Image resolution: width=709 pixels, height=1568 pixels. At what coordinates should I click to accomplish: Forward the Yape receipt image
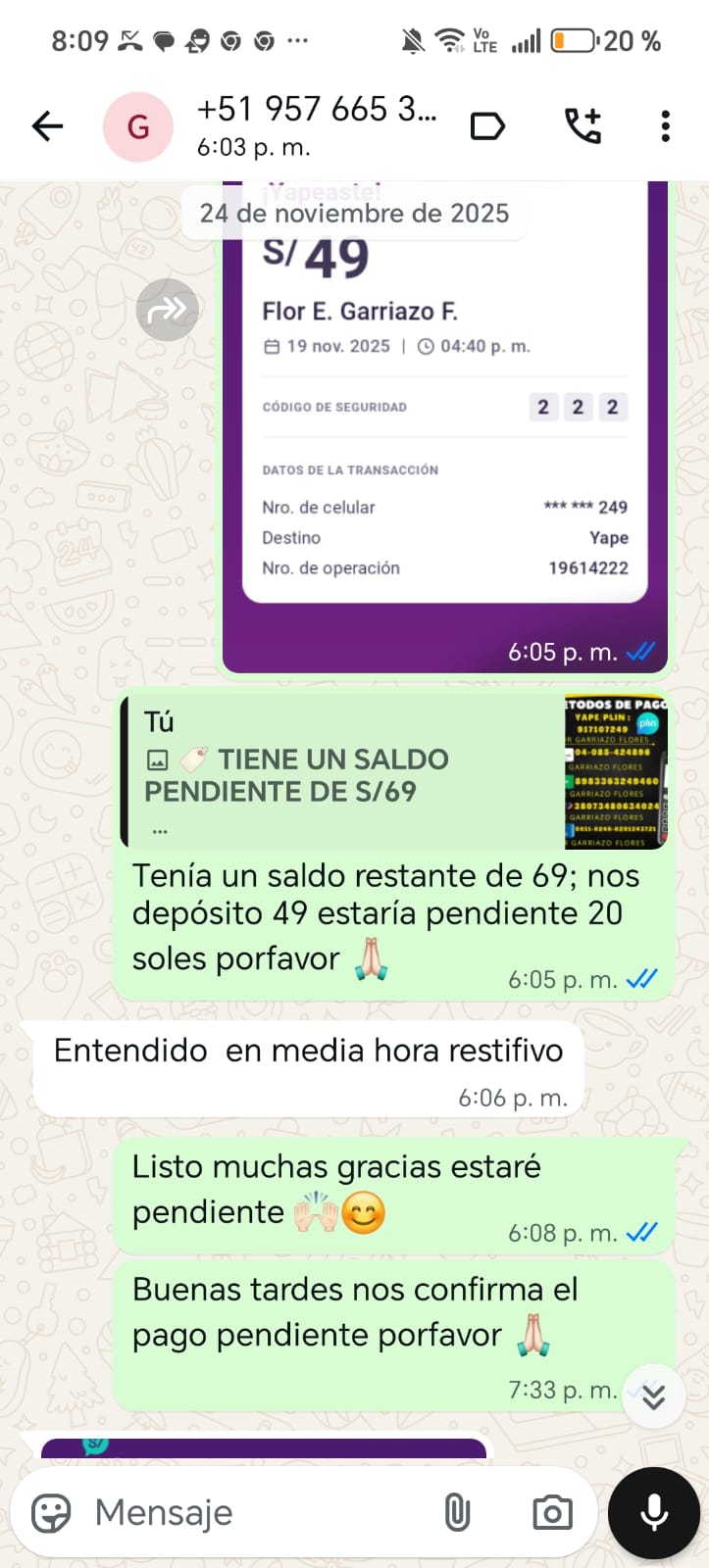click(x=168, y=311)
